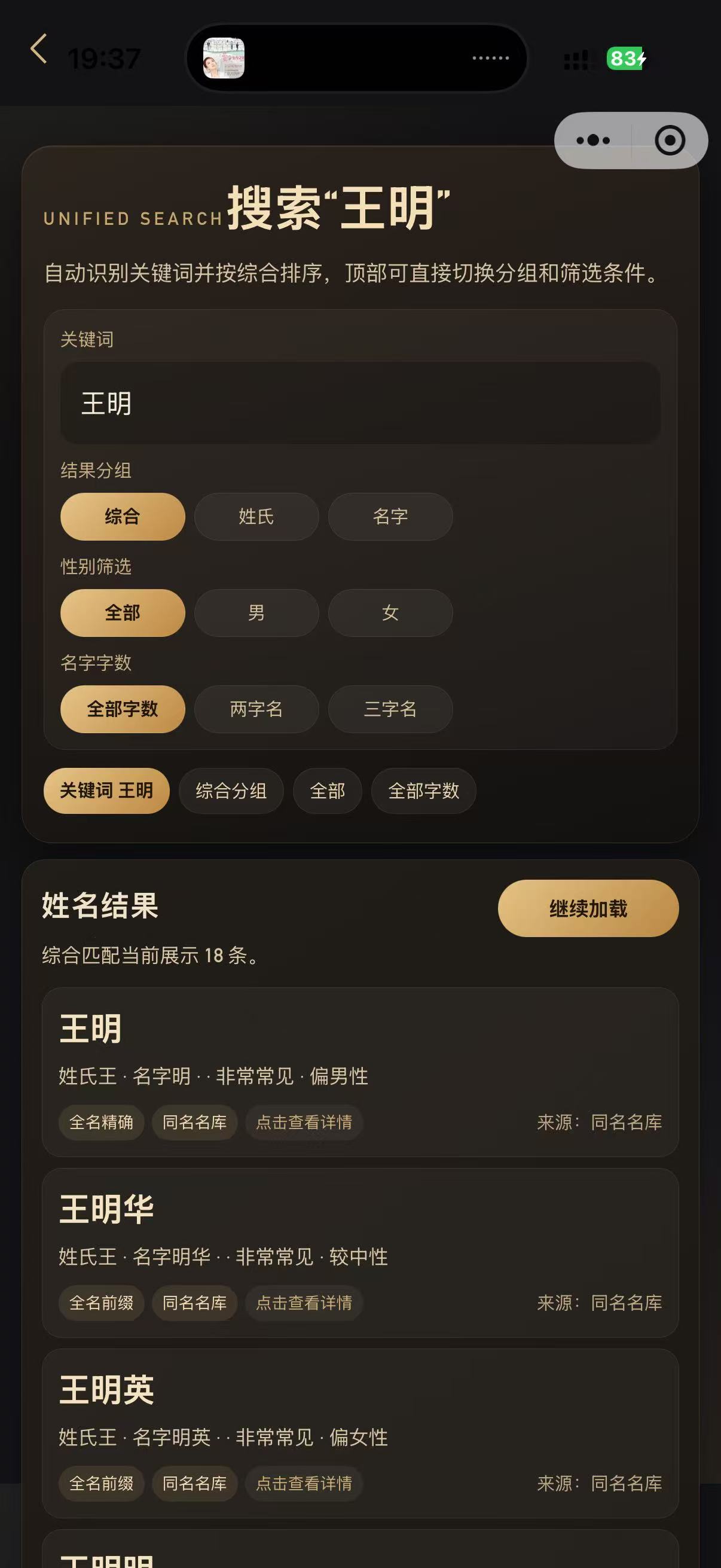This screenshot has width=721, height=1568.
Task: Tap the 同名名库 tag on 王明华 card
Action: click(x=195, y=1302)
